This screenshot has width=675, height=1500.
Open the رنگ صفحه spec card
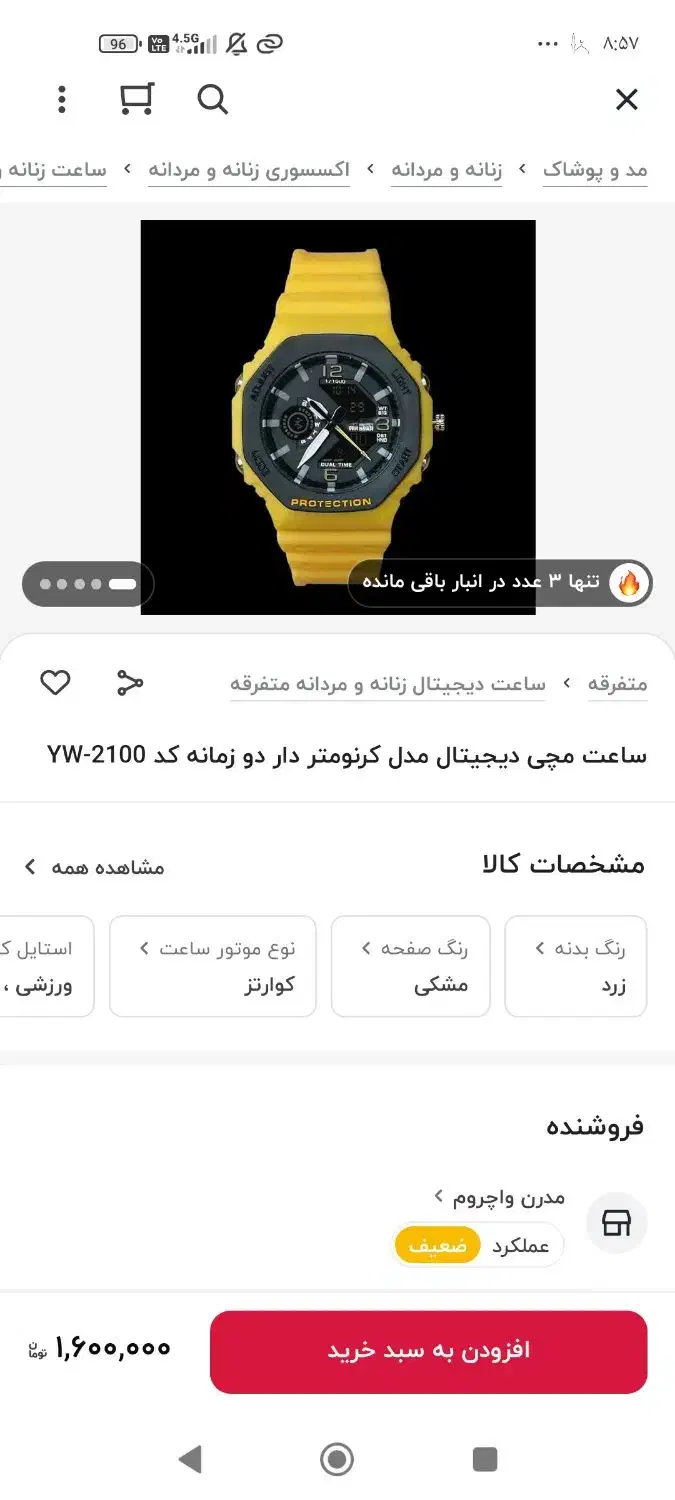[x=410, y=966]
